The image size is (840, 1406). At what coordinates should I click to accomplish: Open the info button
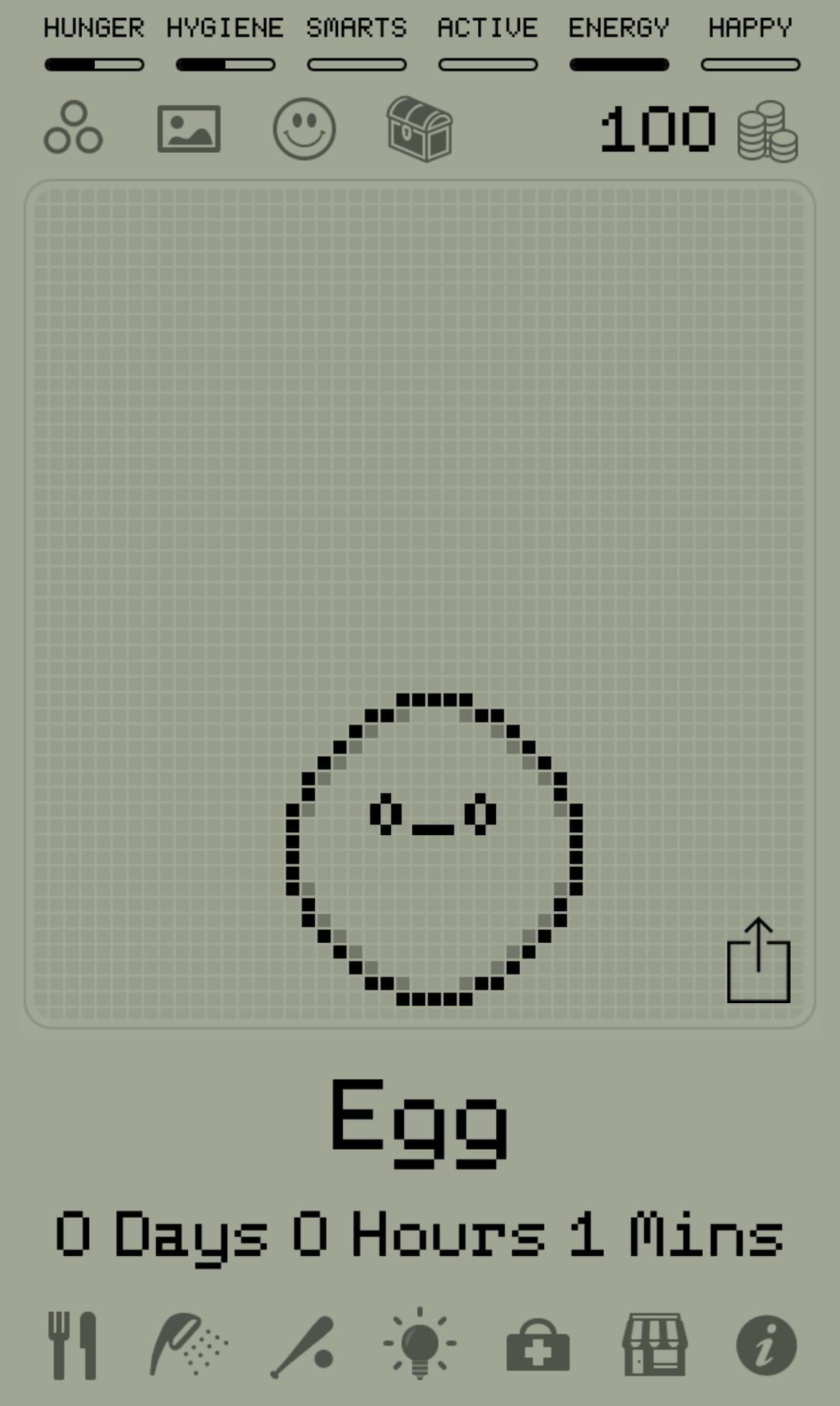point(766,1345)
